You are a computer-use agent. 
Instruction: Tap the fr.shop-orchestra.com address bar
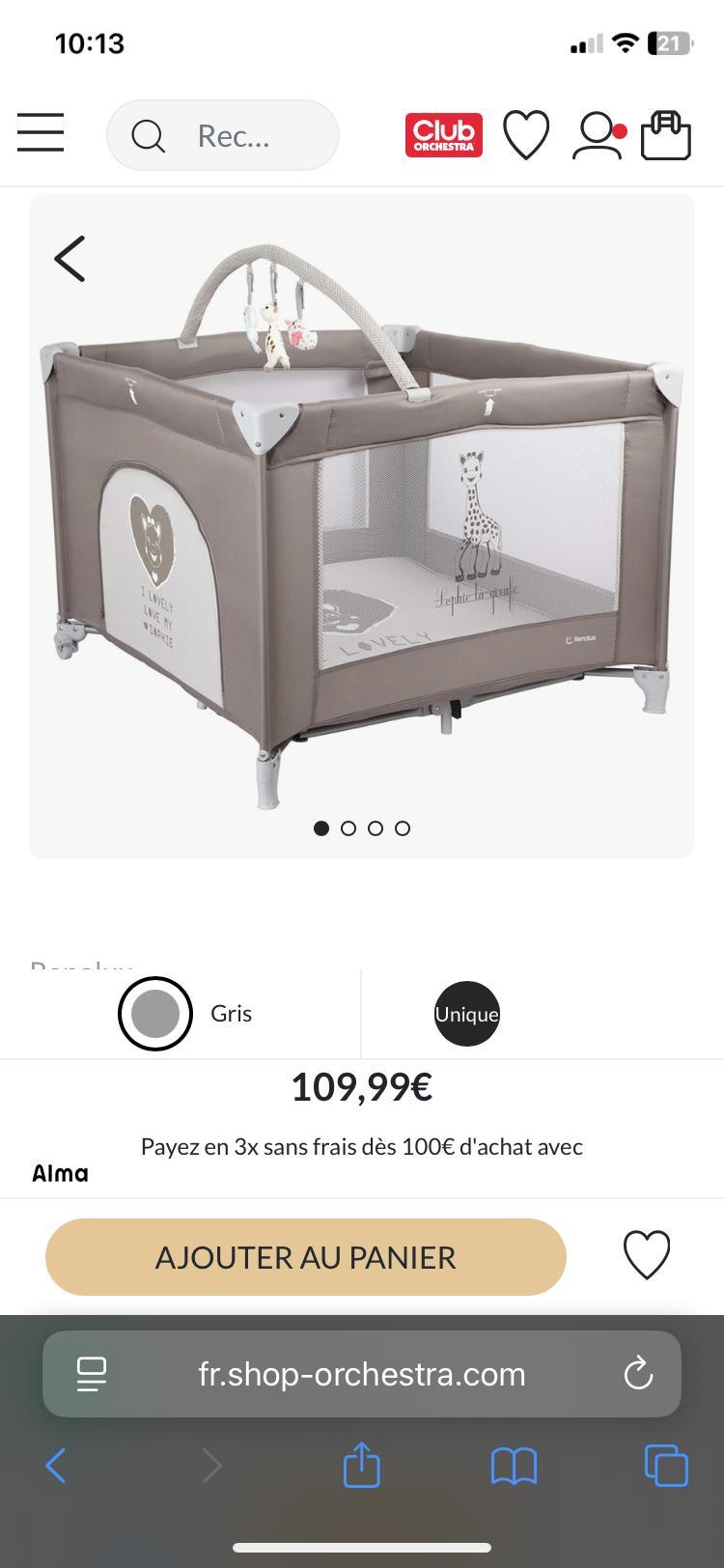[x=361, y=1374]
